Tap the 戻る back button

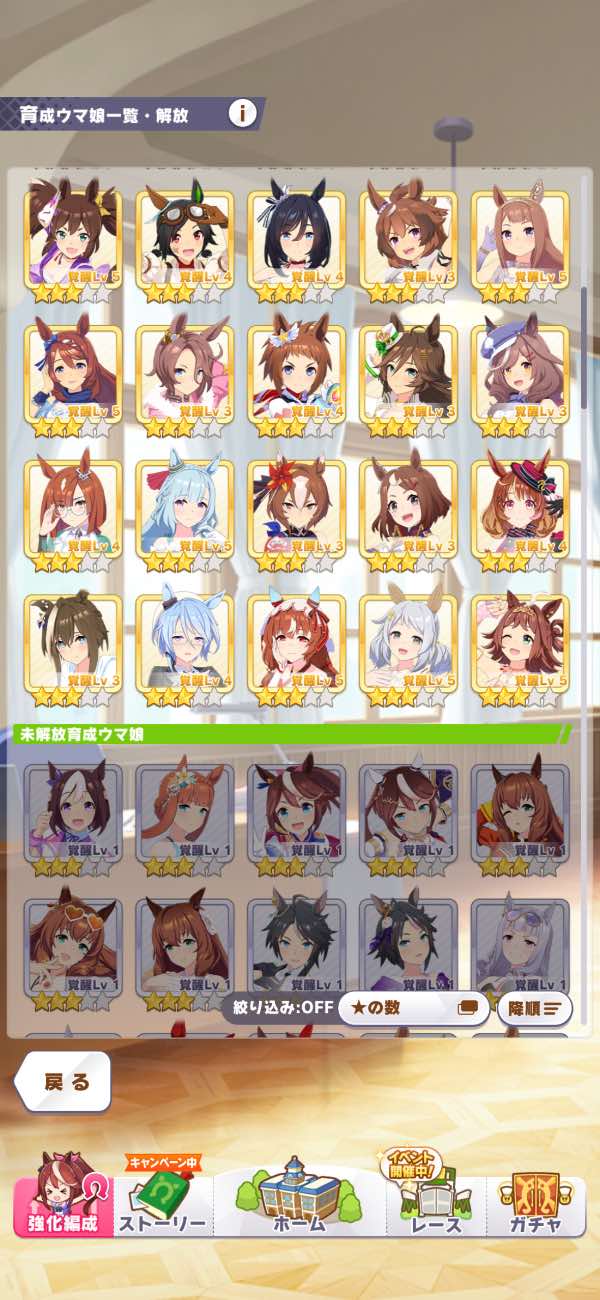(x=65, y=1082)
